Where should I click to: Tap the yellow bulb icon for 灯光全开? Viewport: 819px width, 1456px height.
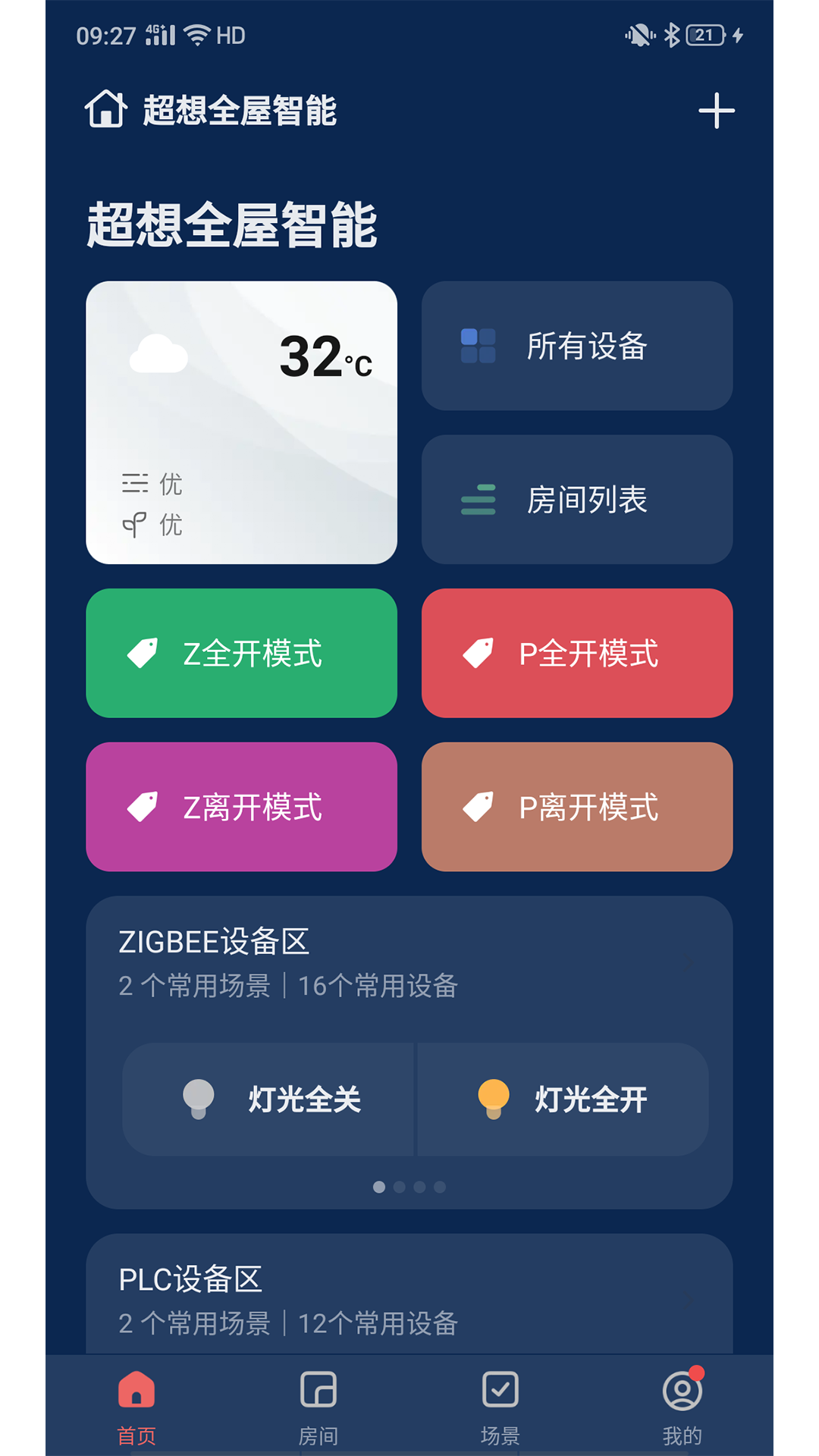pos(494,1099)
